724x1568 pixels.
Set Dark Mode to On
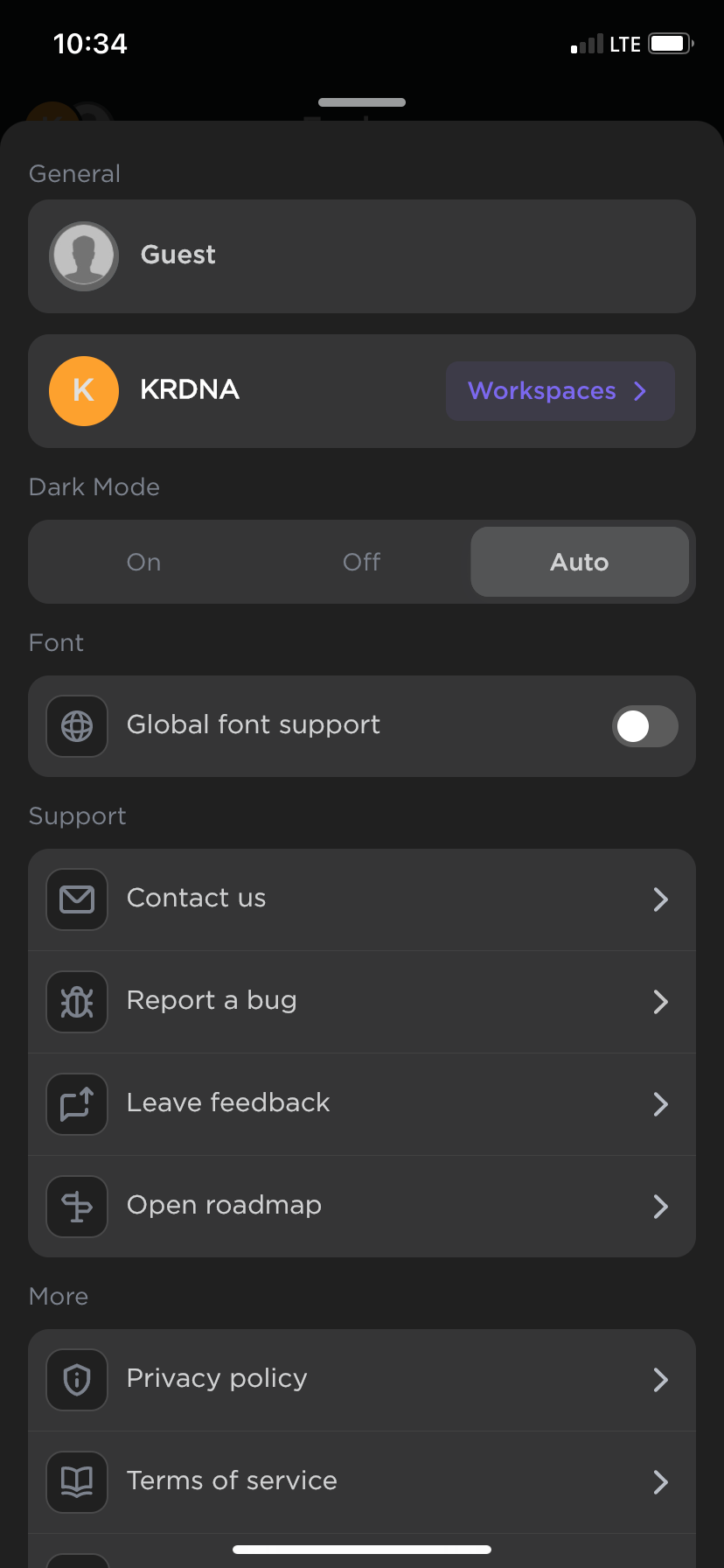[x=144, y=562]
